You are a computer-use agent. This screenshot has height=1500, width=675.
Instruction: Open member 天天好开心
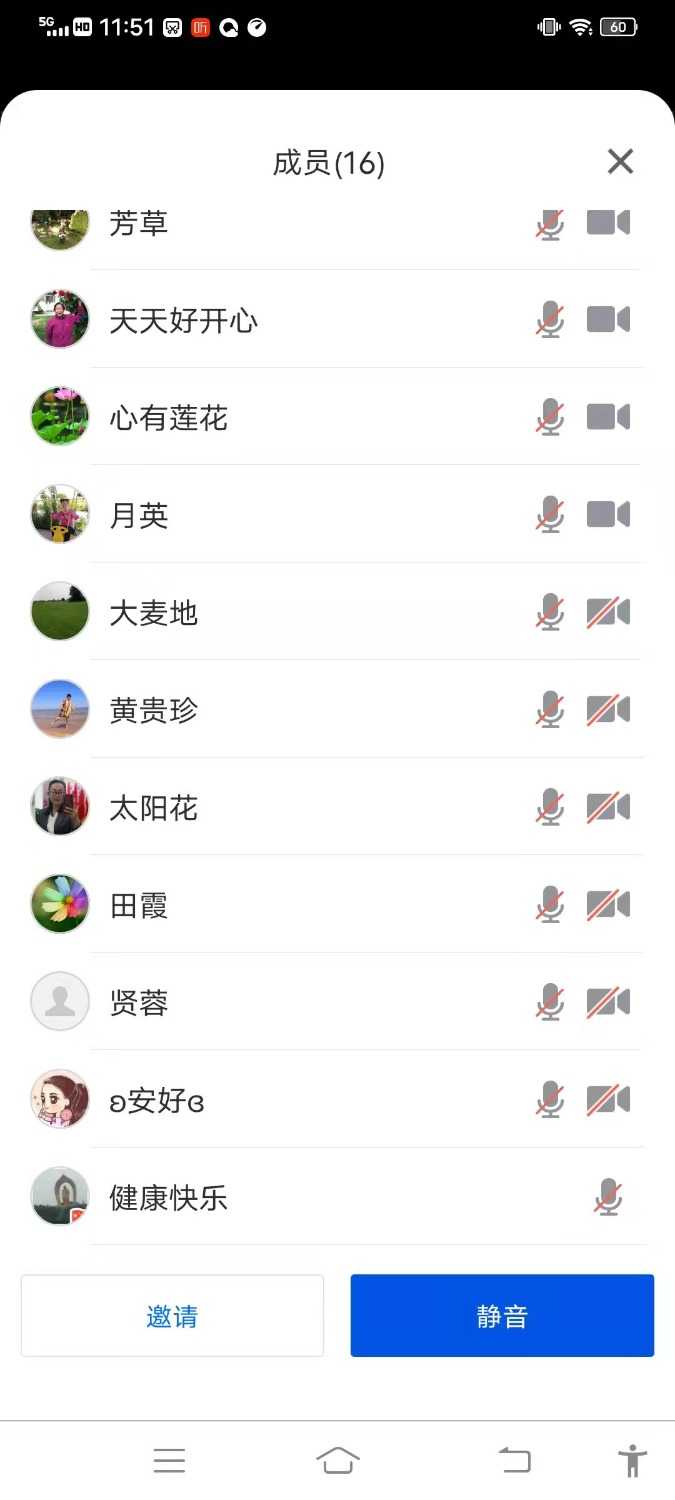click(184, 321)
